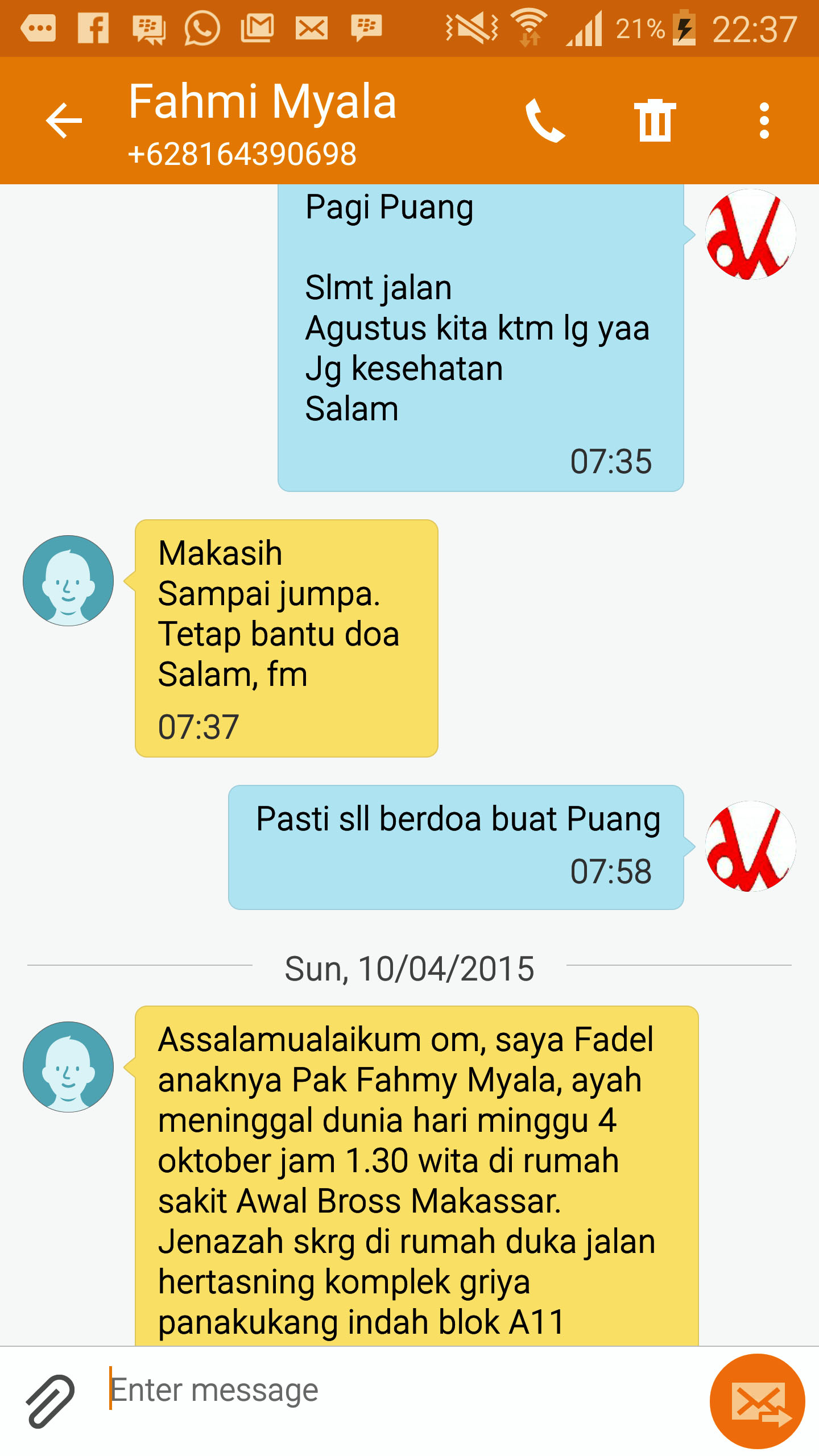This screenshot has height=1456, width=819.
Task: Navigate back with the back arrow
Action: 64,120
